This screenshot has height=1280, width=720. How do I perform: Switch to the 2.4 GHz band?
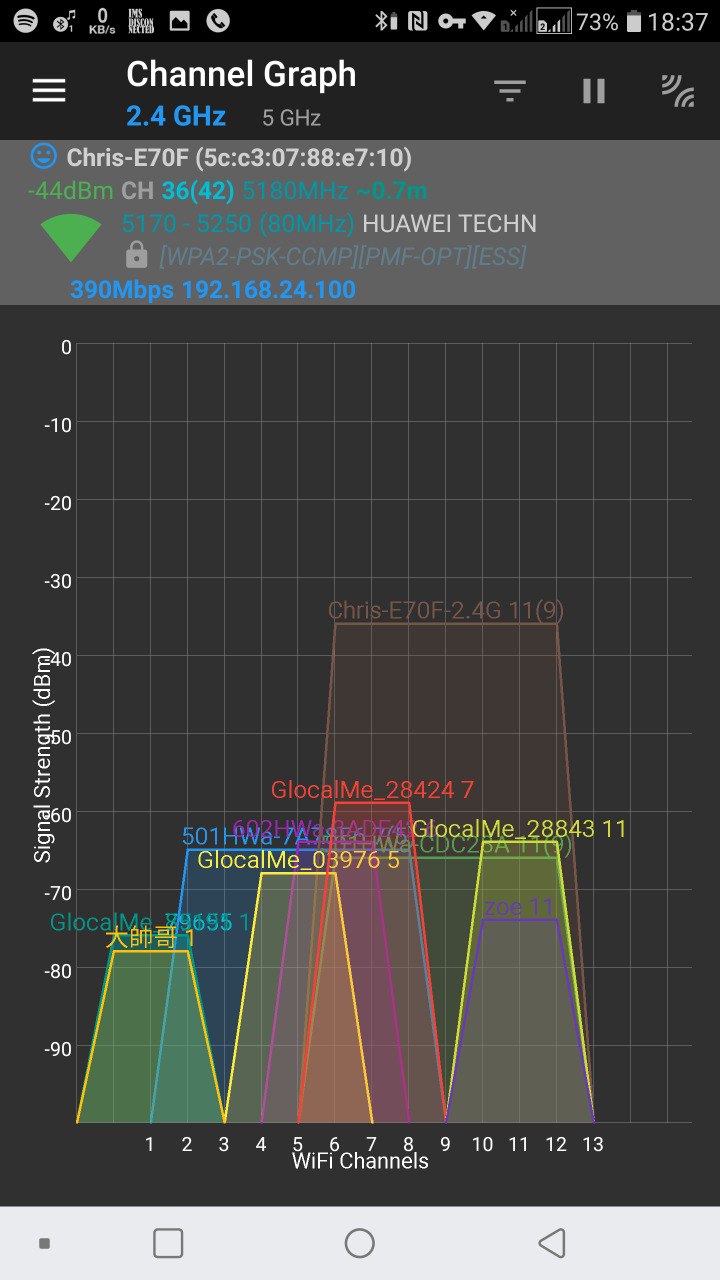176,117
